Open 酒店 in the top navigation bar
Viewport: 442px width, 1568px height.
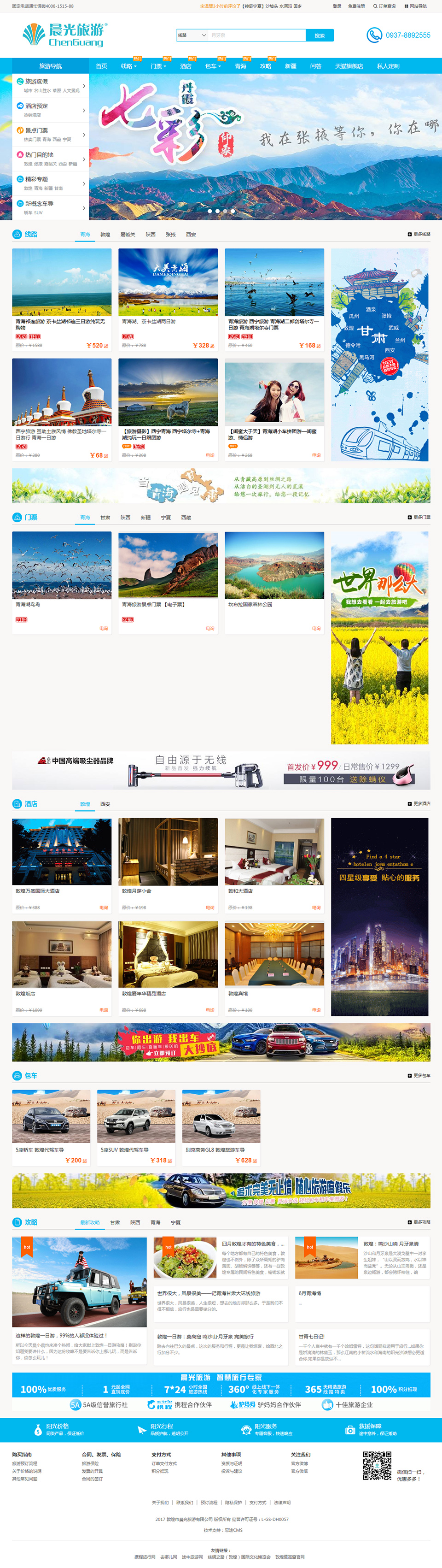186,66
